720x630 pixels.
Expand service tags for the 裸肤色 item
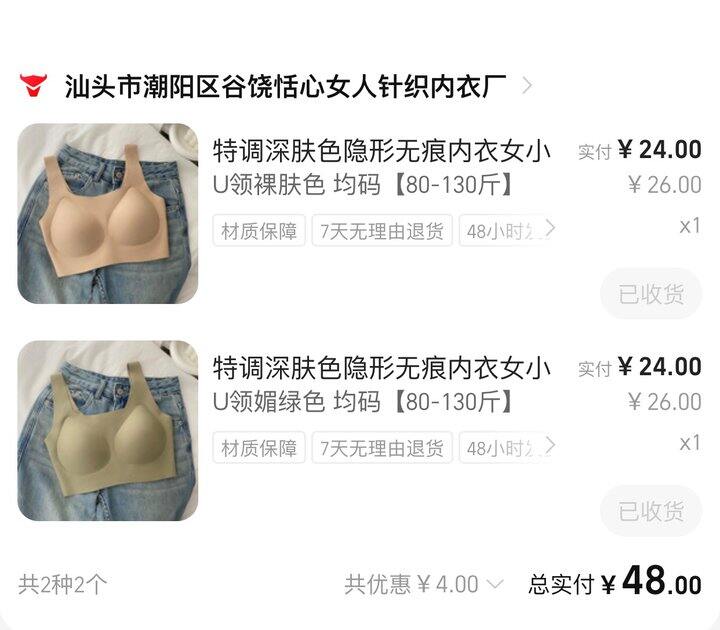pos(550,228)
